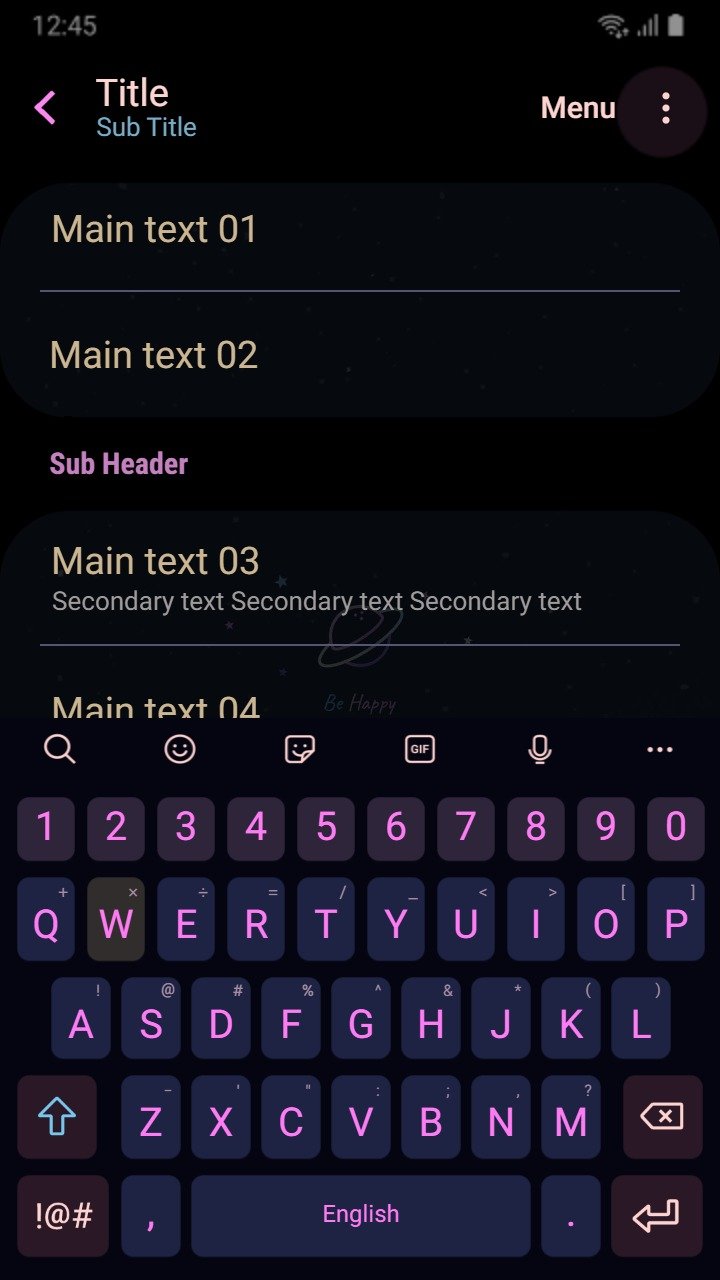Go back using the pink arrow
The height and width of the screenshot is (1280, 720).
click(x=45, y=108)
